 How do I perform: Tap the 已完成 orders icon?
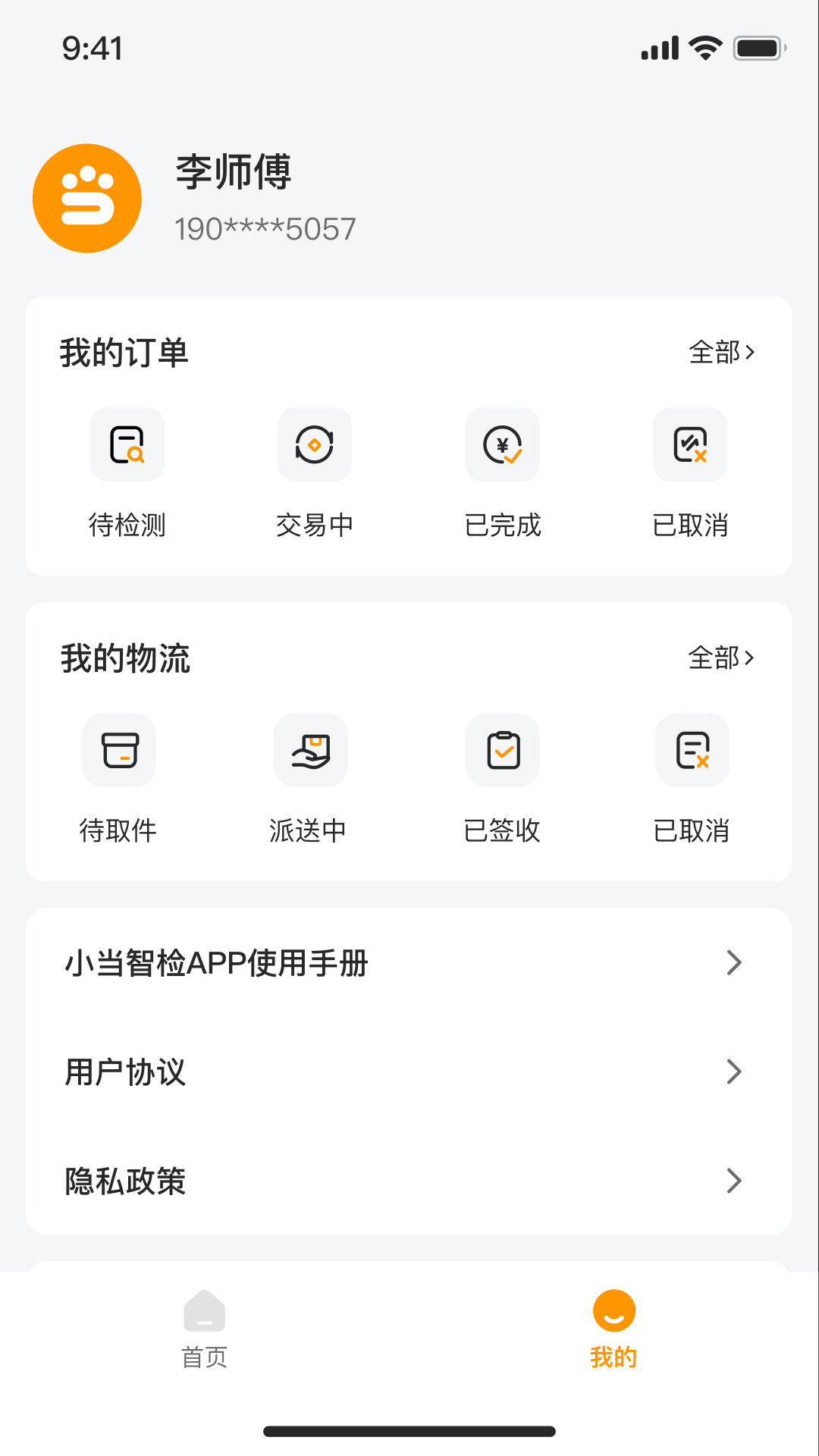pyautogui.click(x=502, y=445)
